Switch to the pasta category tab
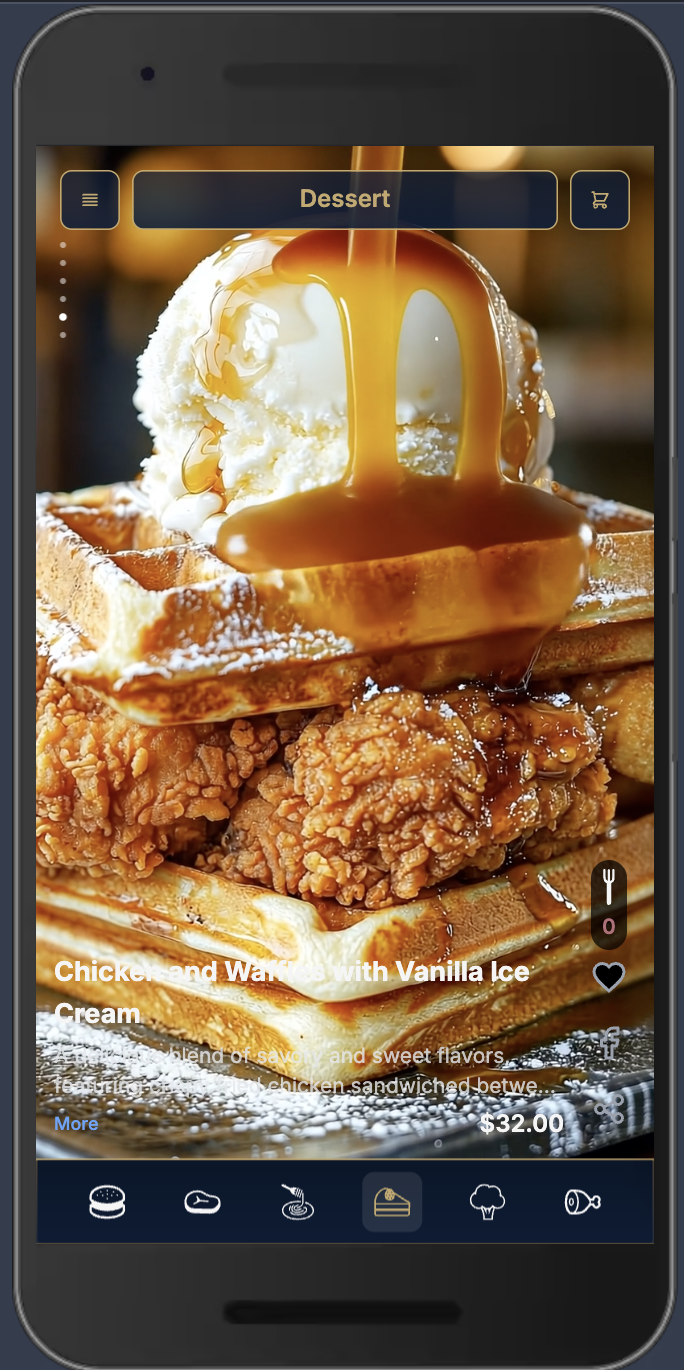Viewport: 684px width, 1370px height. [x=297, y=1201]
